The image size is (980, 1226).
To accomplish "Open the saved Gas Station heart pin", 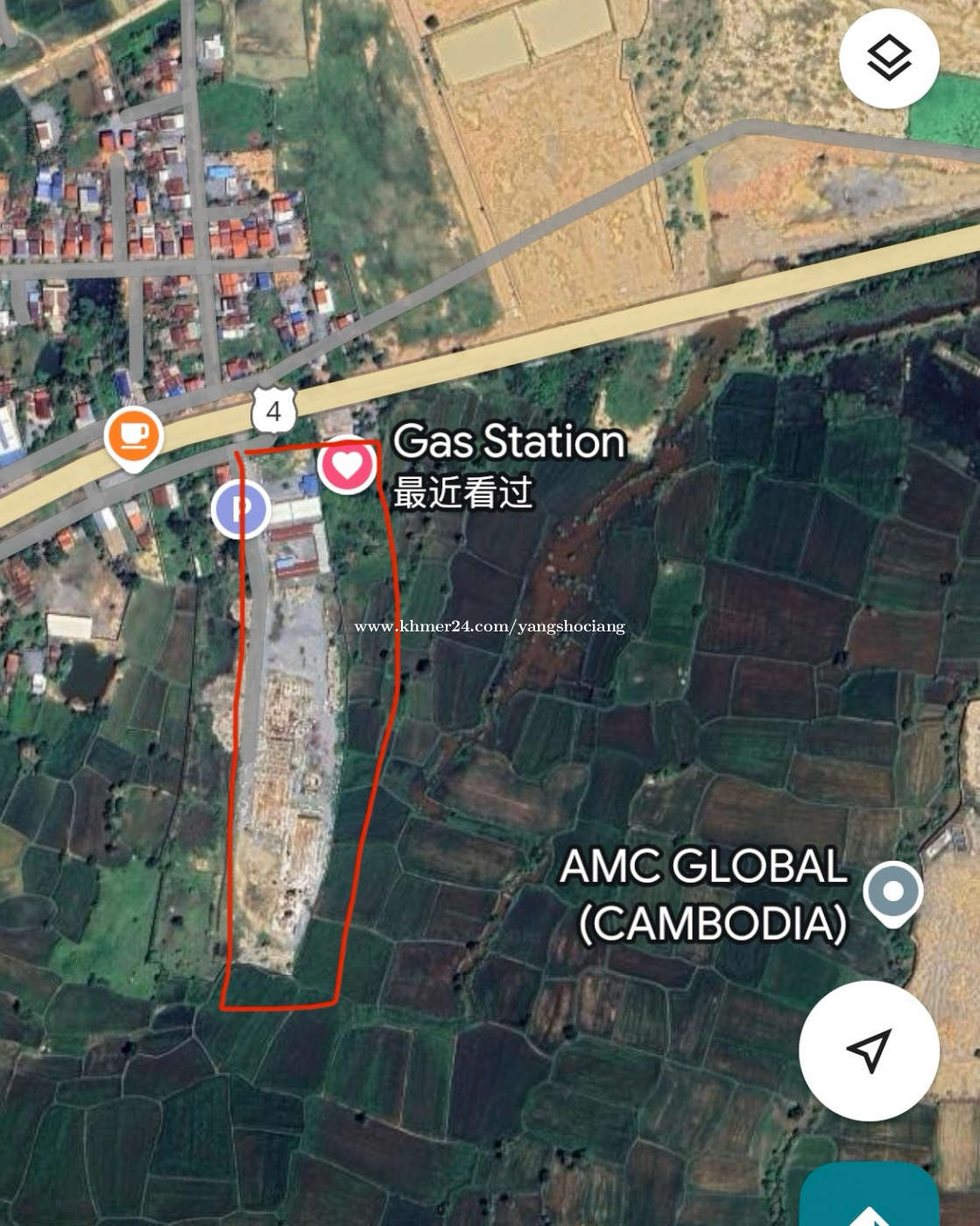I will click(x=348, y=464).
